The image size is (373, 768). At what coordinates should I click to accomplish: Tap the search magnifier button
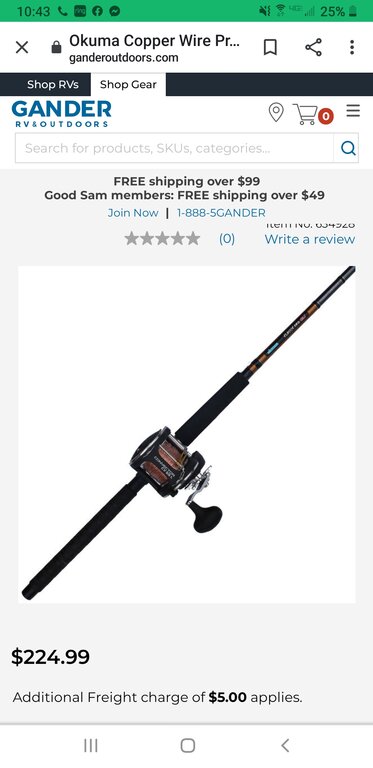pyautogui.click(x=348, y=148)
